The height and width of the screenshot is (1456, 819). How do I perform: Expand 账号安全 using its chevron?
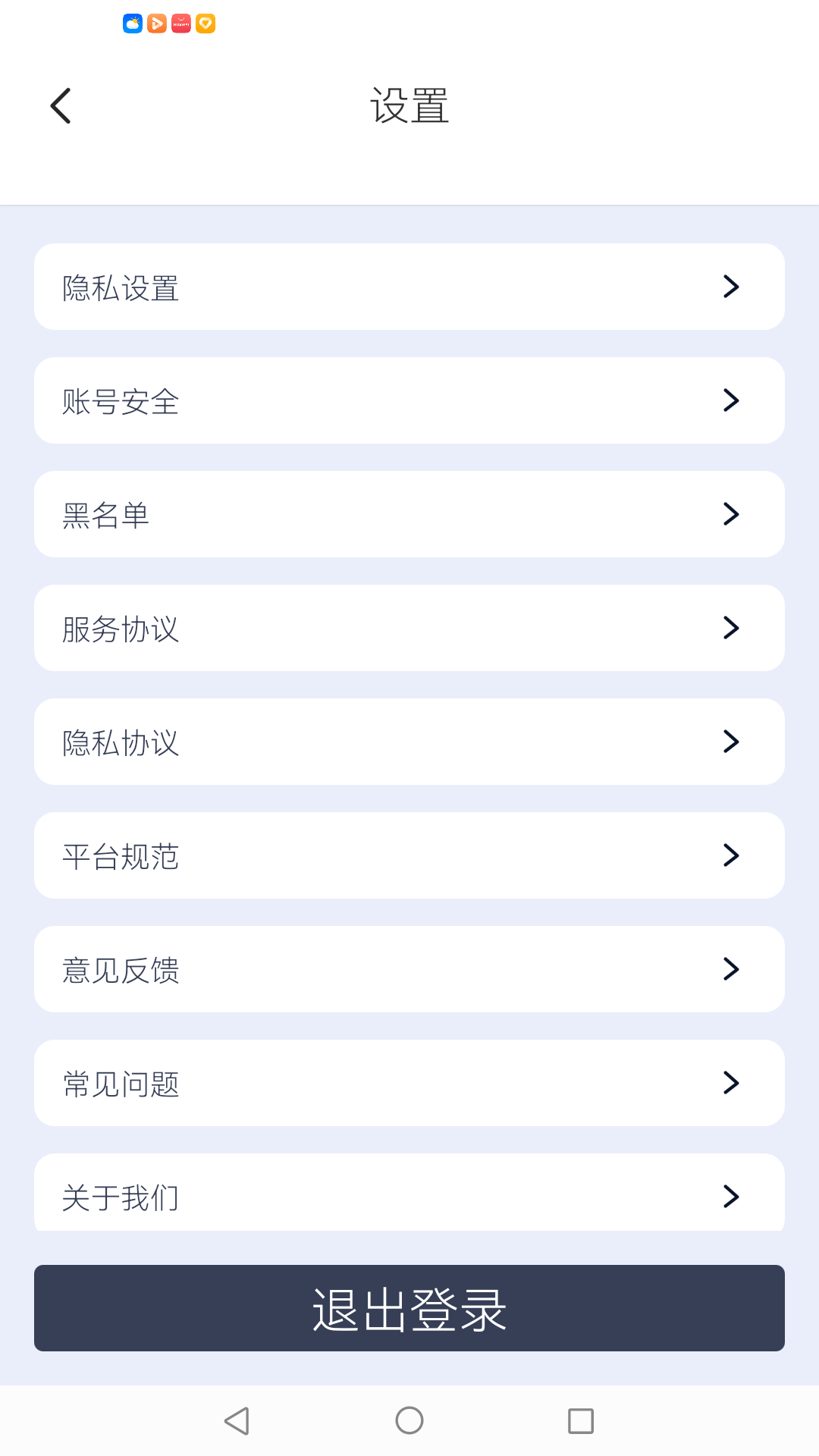coord(731,400)
